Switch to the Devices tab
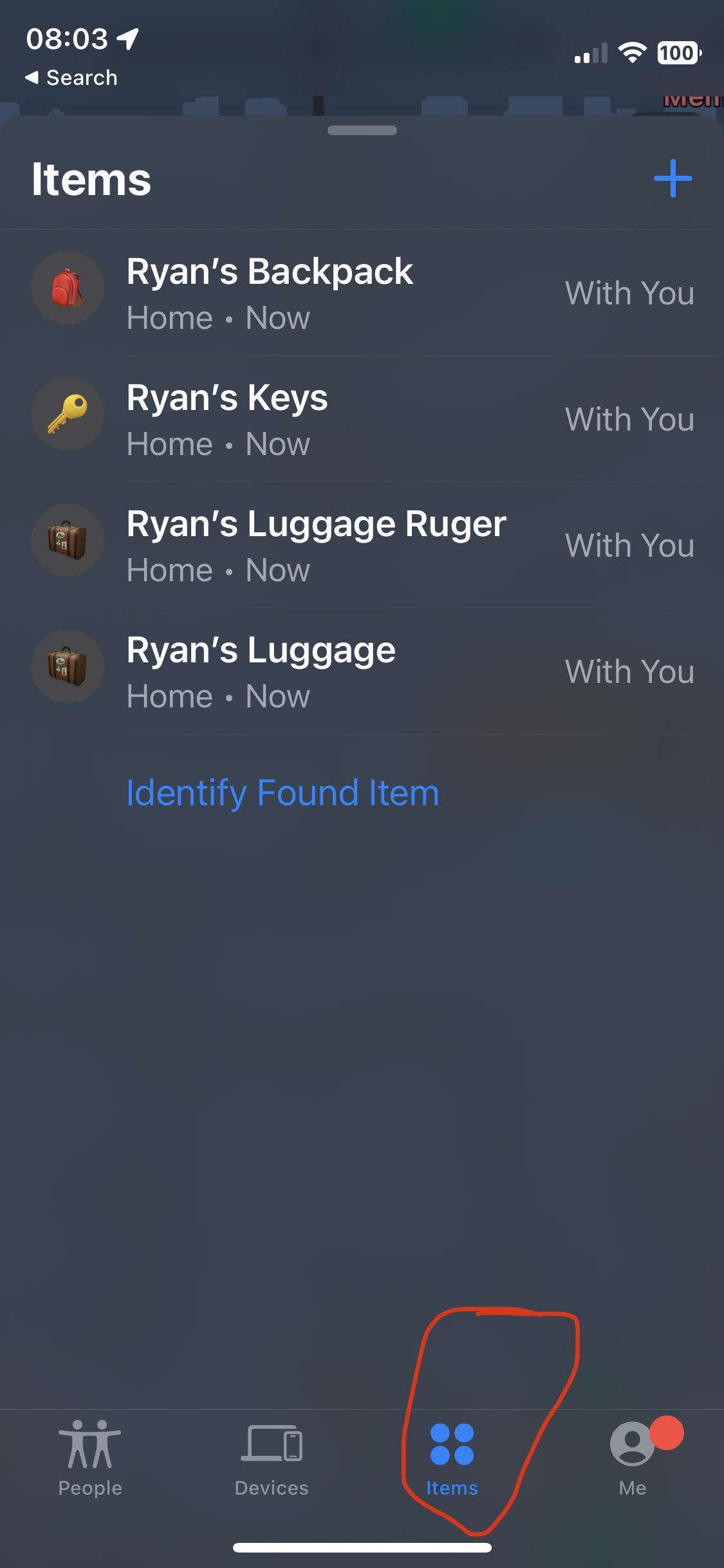This screenshot has height=1568, width=724. point(272,1458)
